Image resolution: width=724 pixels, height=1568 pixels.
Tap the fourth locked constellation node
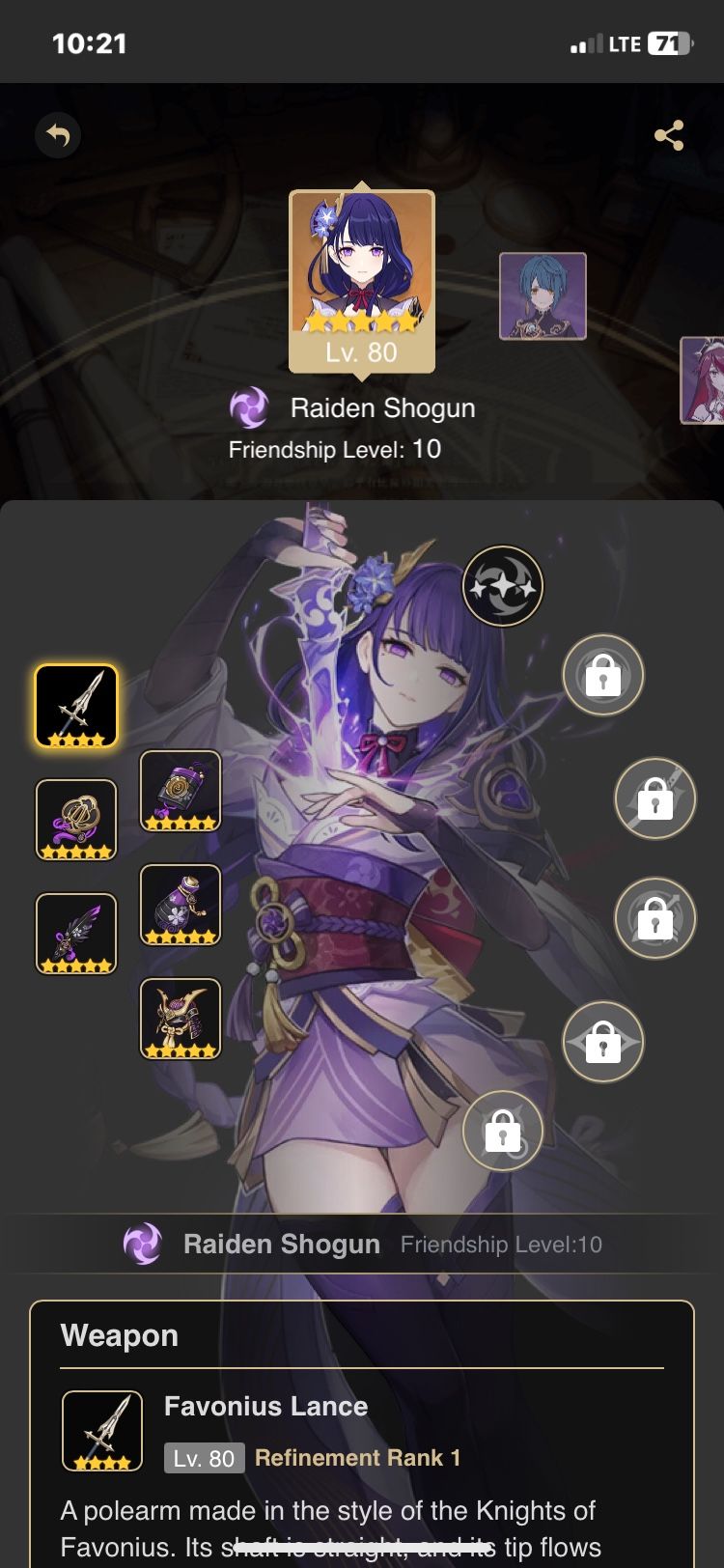tap(655, 917)
